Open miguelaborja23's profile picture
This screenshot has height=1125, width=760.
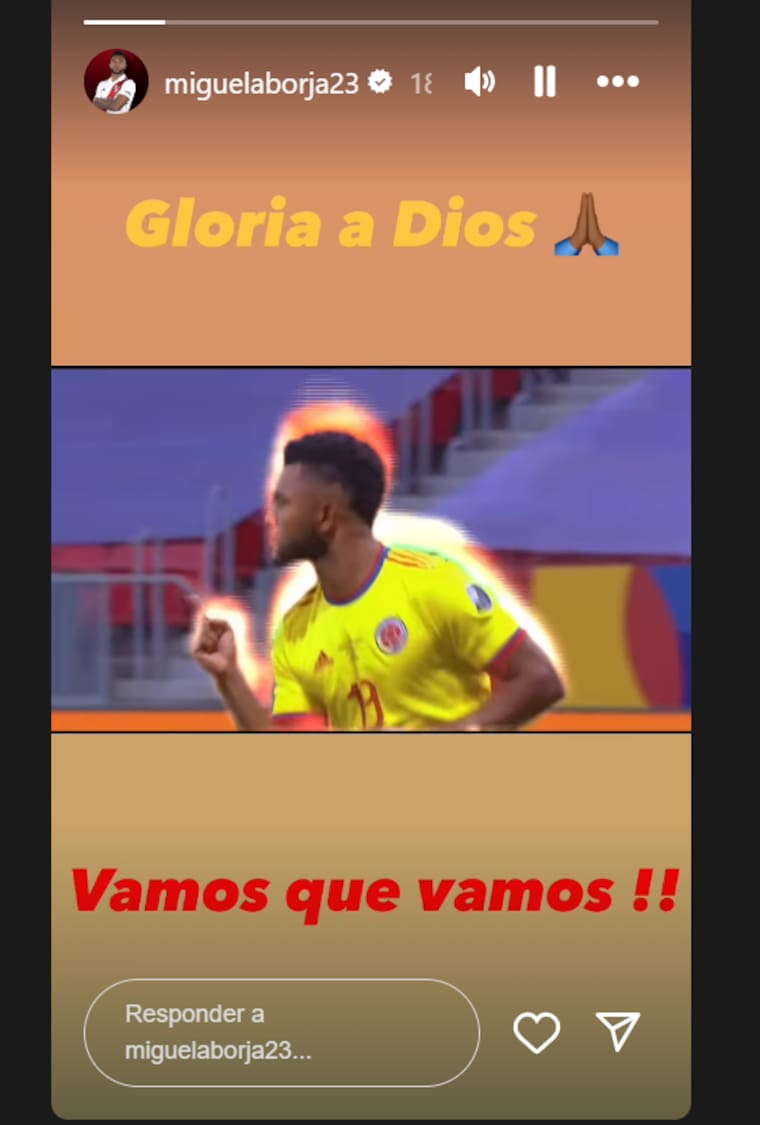tap(116, 81)
